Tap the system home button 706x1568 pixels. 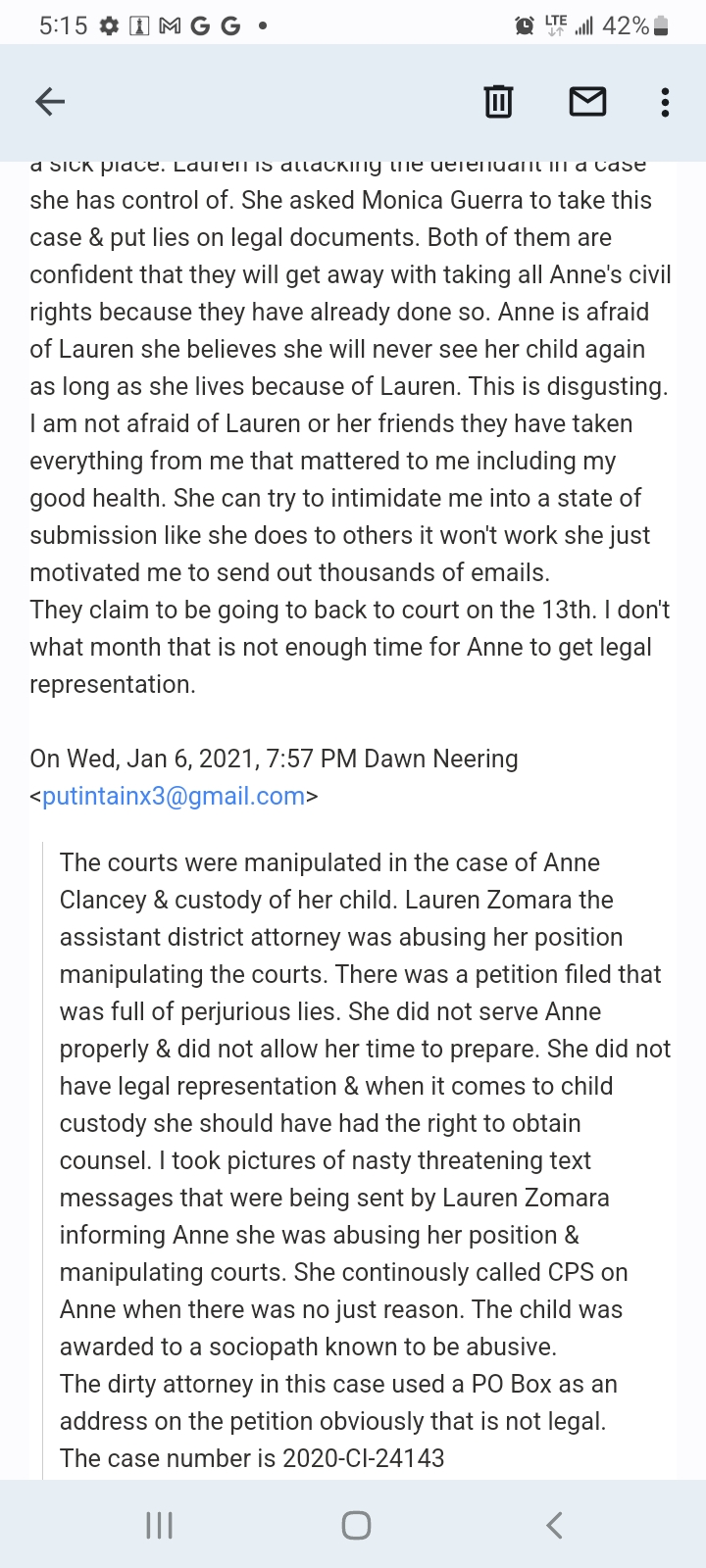click(x=356, y=1525)
